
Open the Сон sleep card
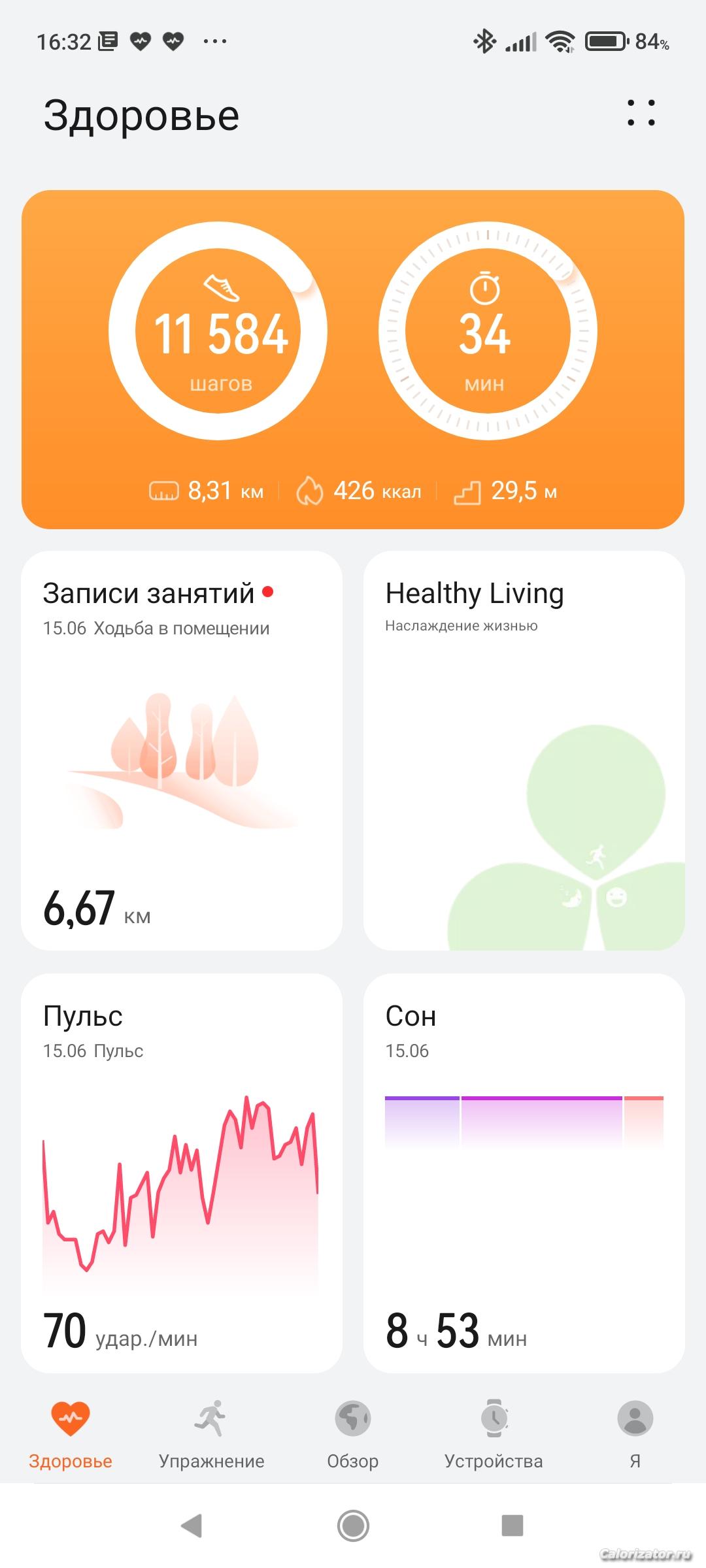click(x=524, y=1173)
